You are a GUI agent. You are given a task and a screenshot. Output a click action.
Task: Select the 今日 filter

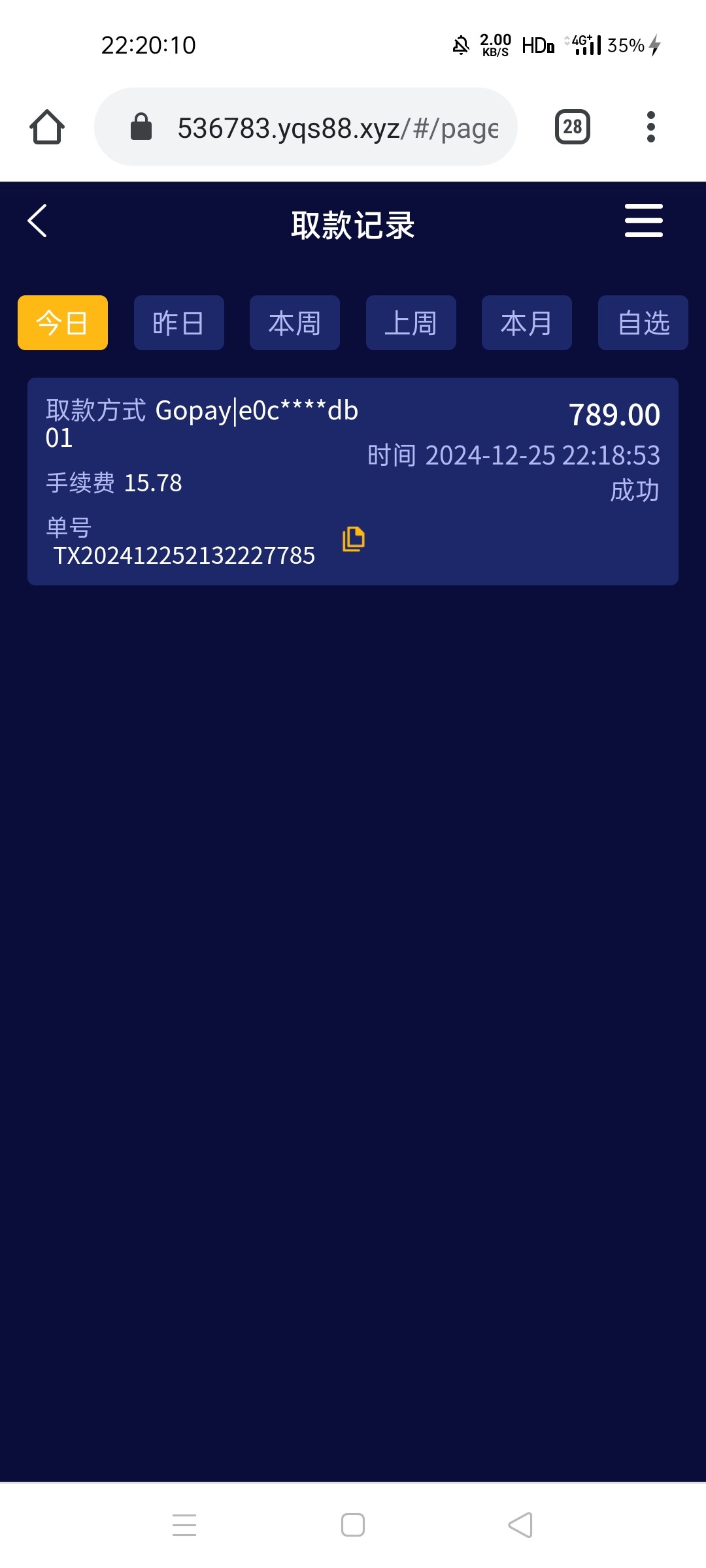(x=63, y=323)
